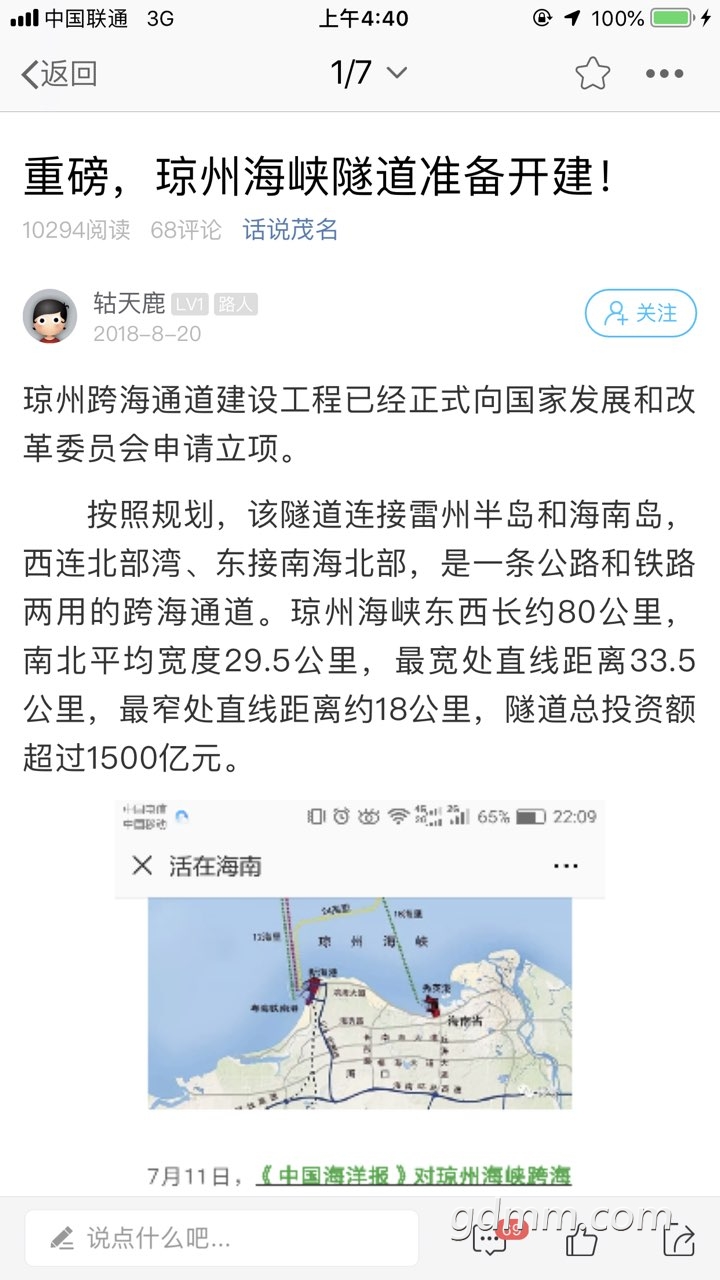The width and height of the screenshot is (720, 1280).
Task: View the comments via the bubble icon
Action: [x=492, y=1240]
